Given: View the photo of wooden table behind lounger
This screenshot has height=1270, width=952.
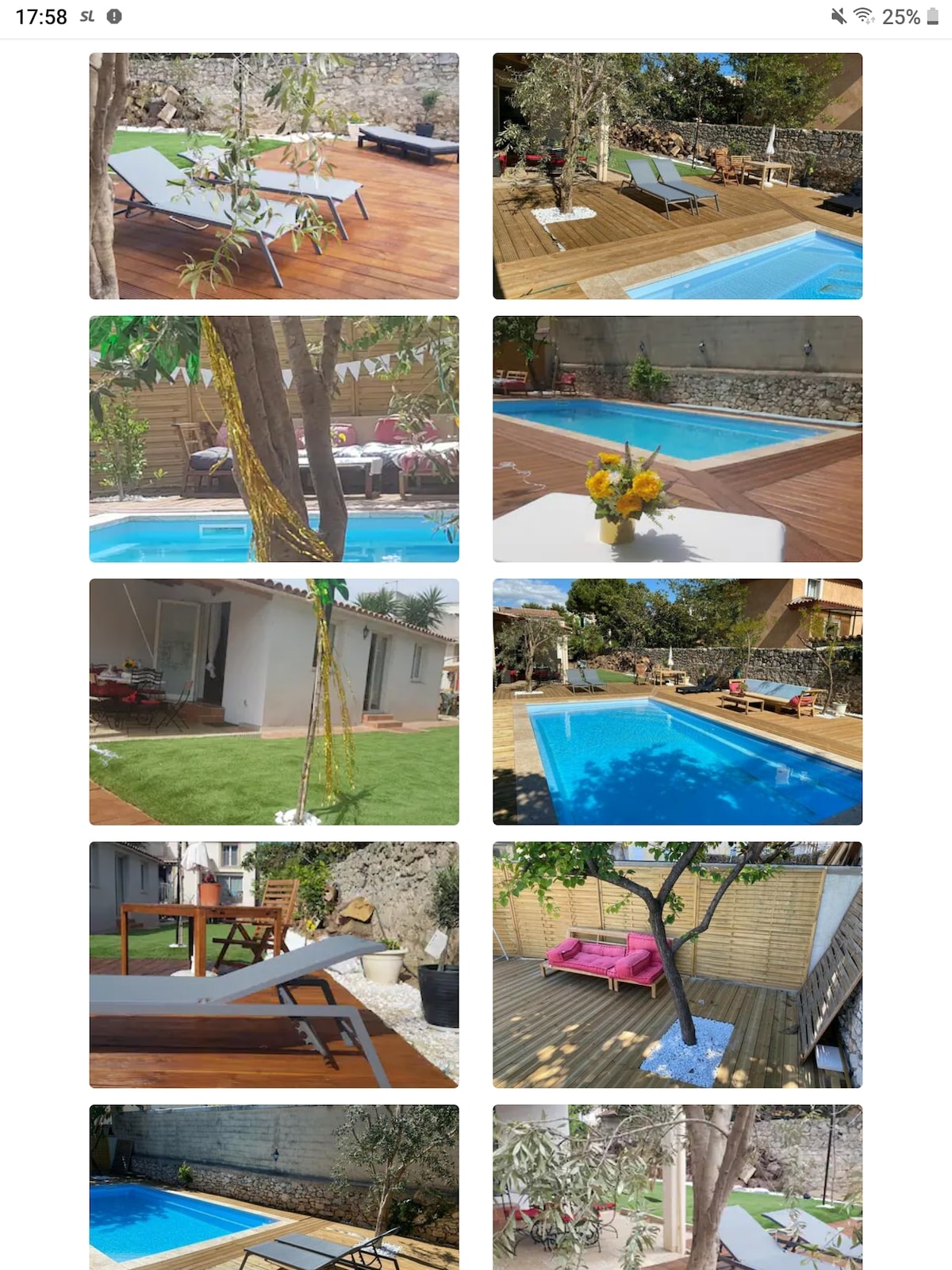Looking at the screenshot, I should coord(274,964).
